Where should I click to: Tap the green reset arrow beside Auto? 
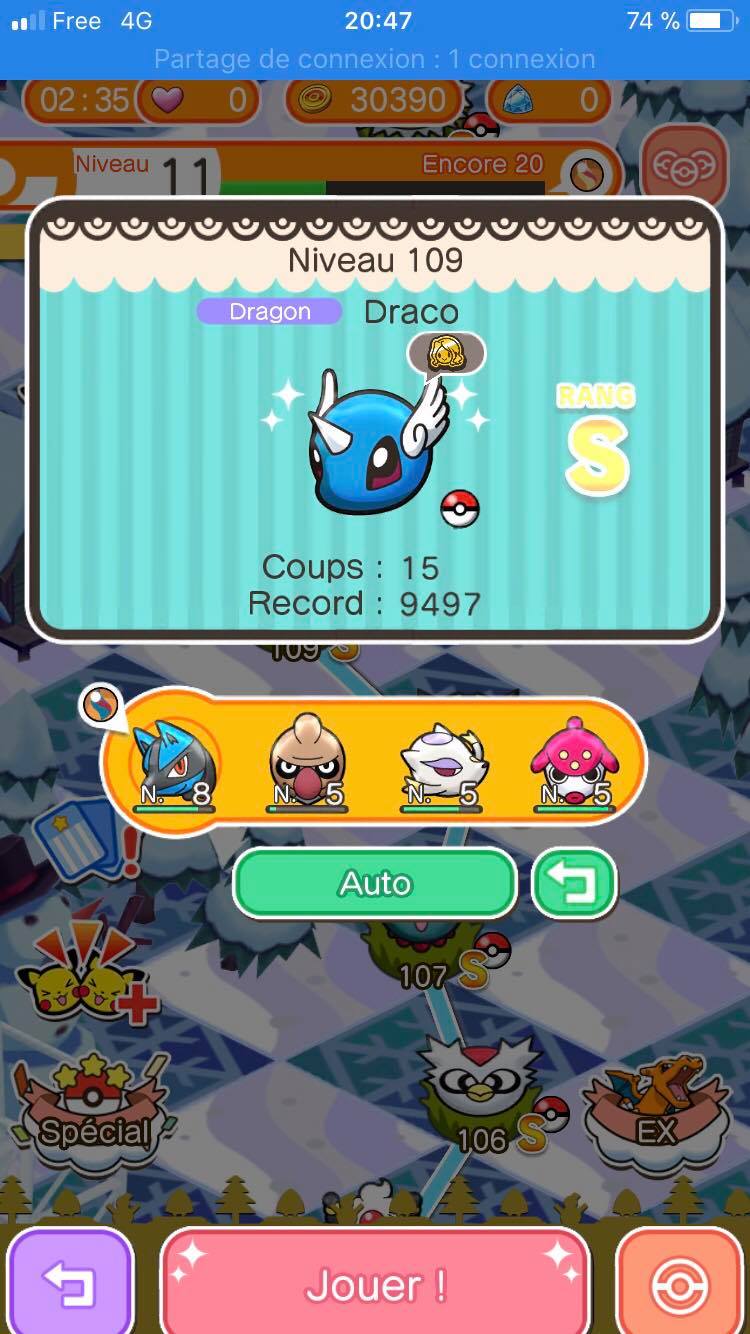pos(574,883)
